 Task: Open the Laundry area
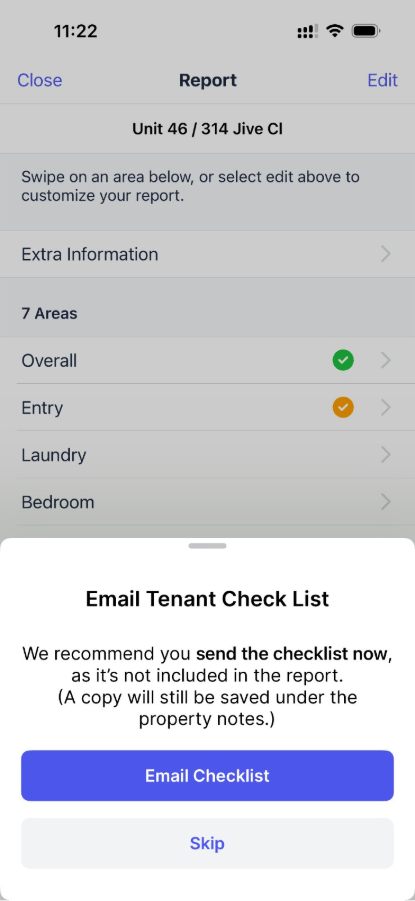[208, 455]
